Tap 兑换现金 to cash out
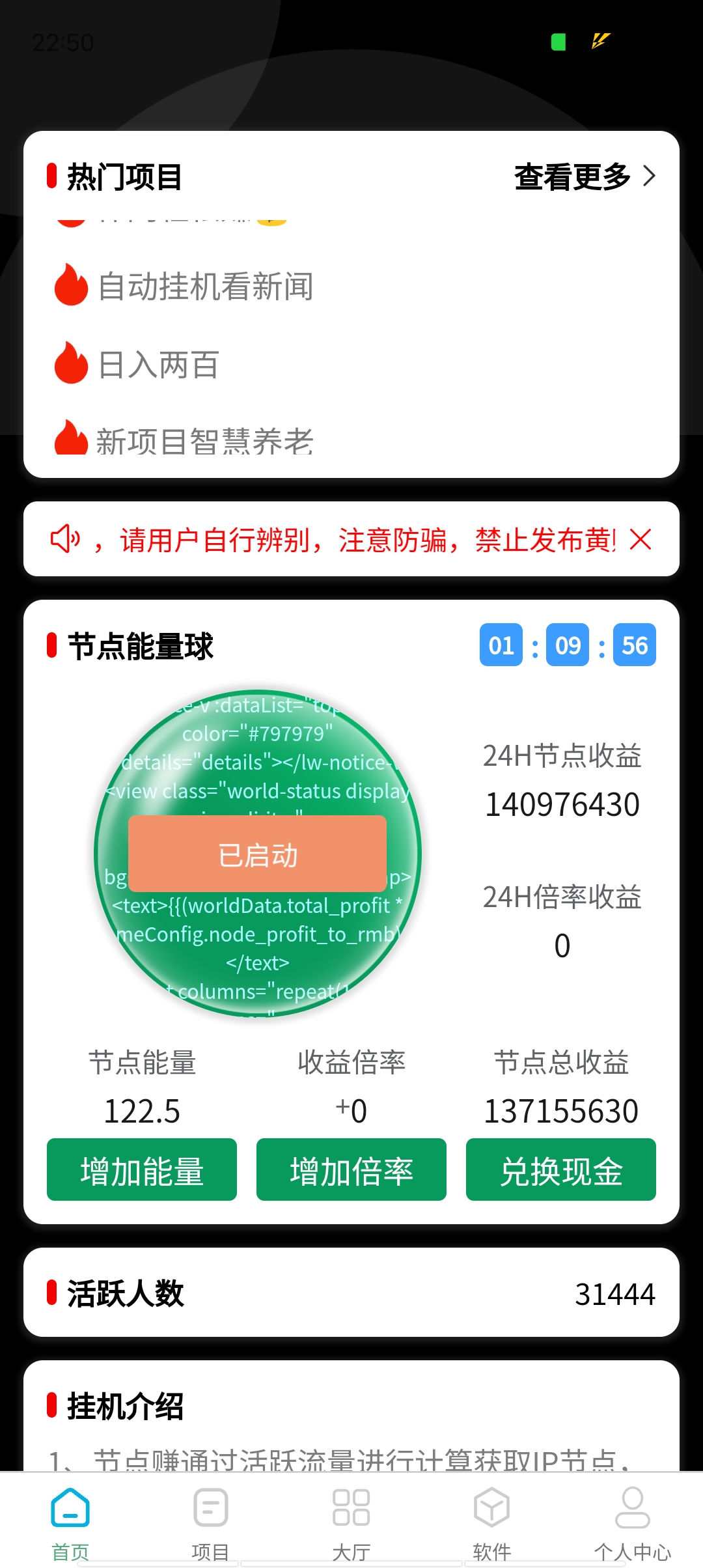Viewport: 703px width, 1568px height. (x=561, y=1169)
